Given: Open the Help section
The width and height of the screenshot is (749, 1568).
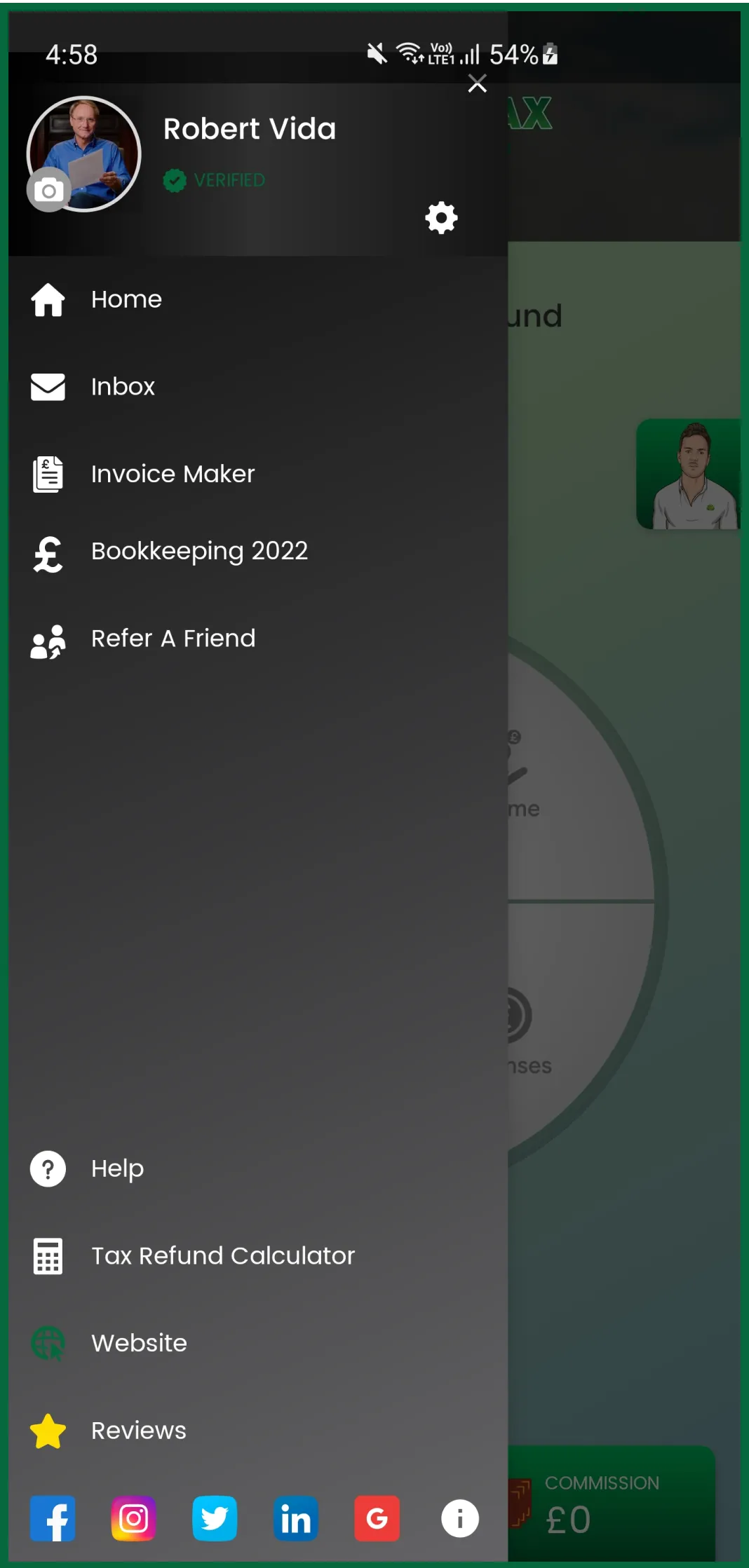Looking at the screenshot, I should coord(117,1168).
